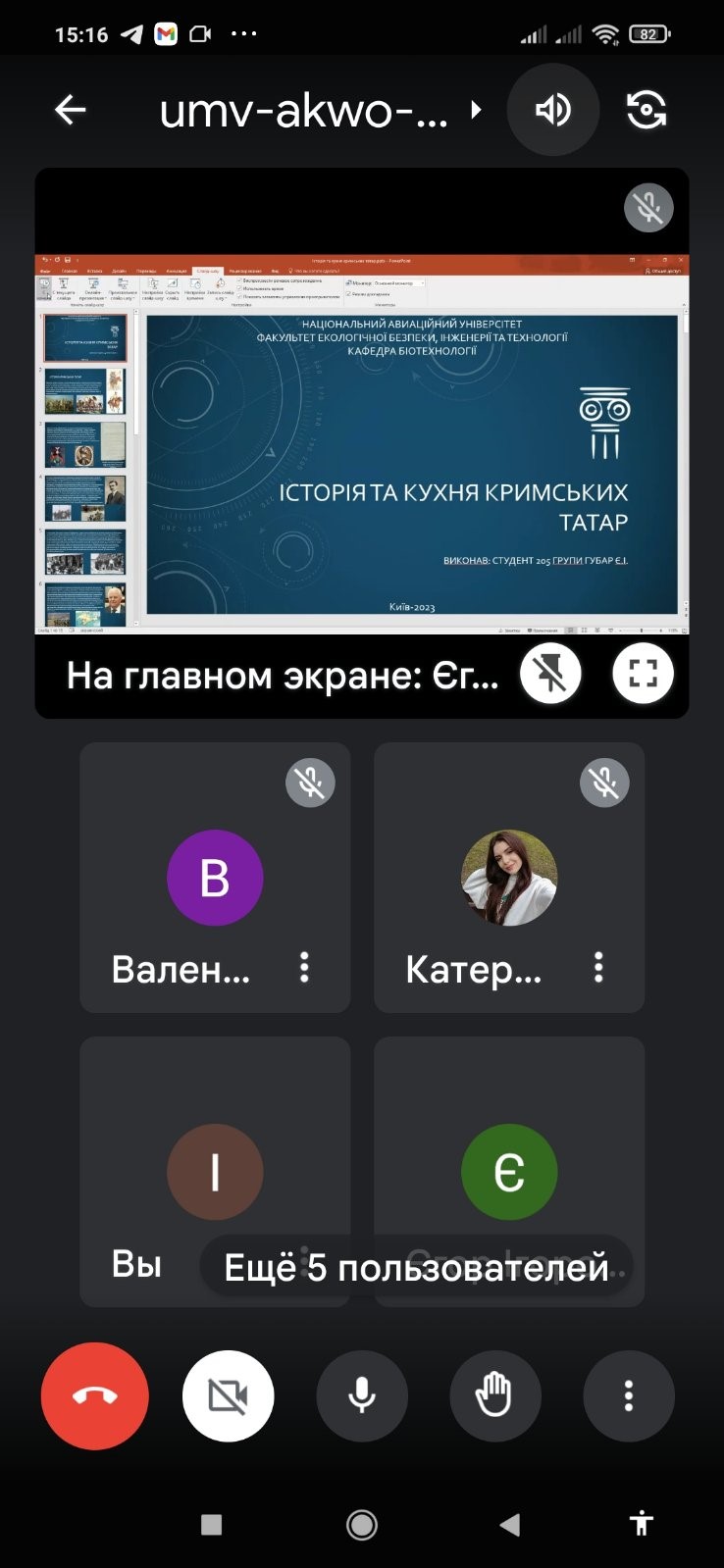Open options for participant Катер…

(598, 968)
